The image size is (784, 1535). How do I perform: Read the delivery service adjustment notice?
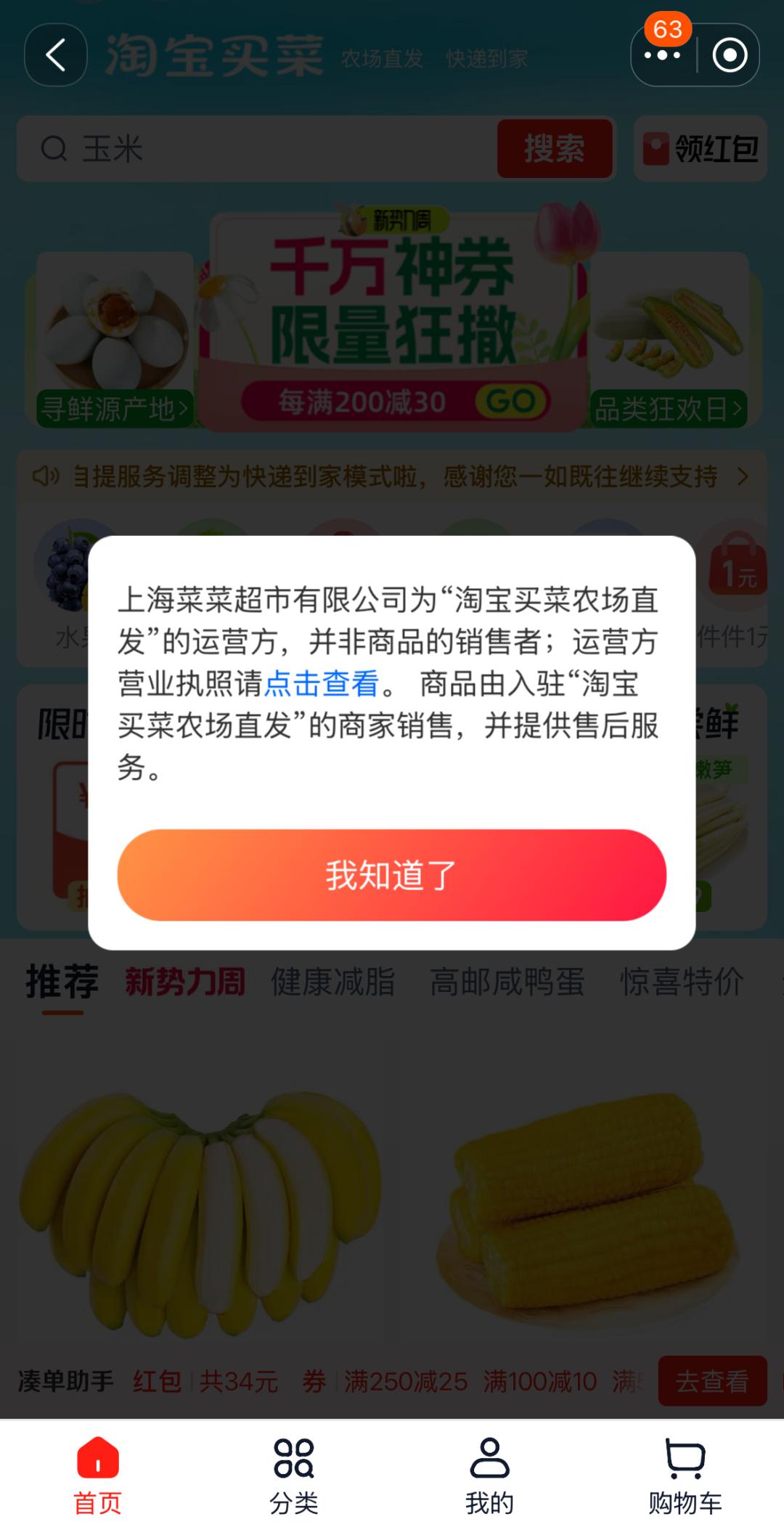pyautogui.click(x=392, y=476)
